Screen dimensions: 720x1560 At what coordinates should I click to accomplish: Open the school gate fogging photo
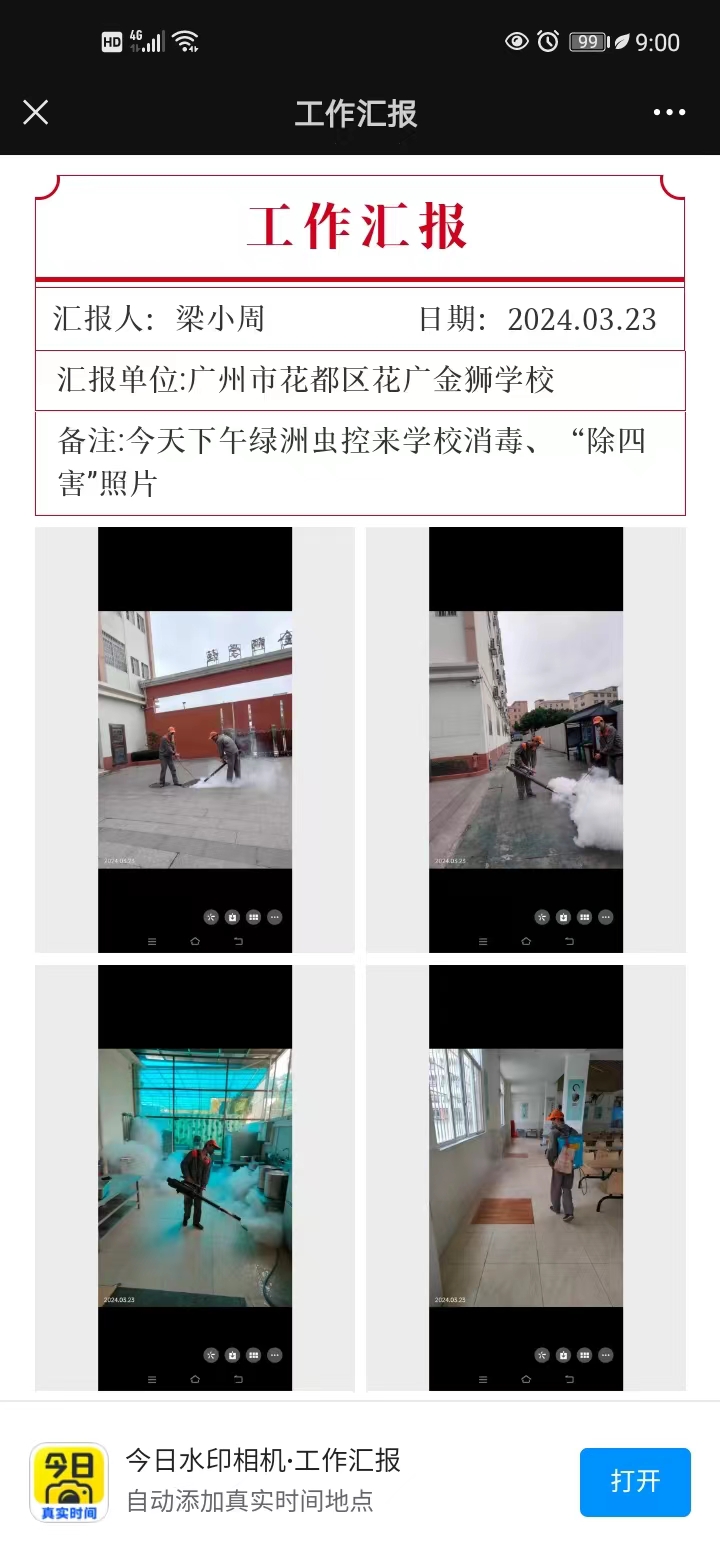coord(195,740)
